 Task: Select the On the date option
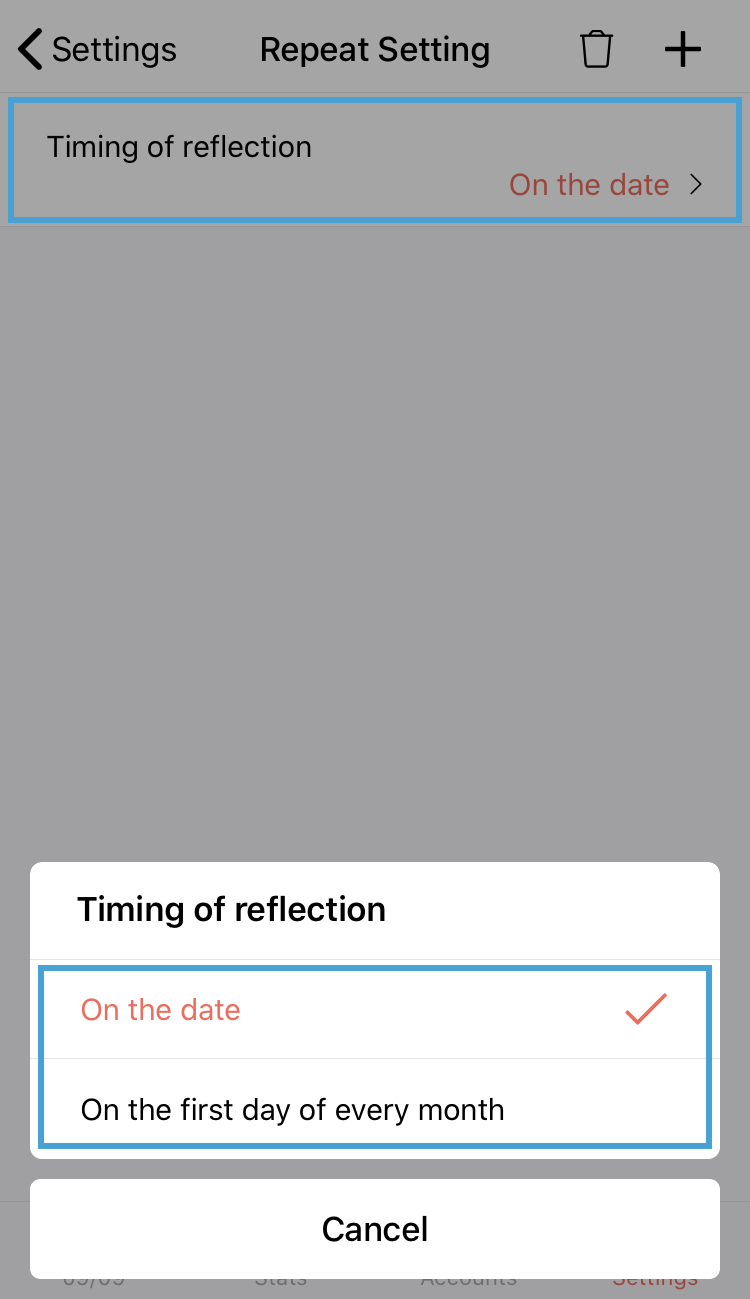pyautogui.click(x=374, y=1010)
